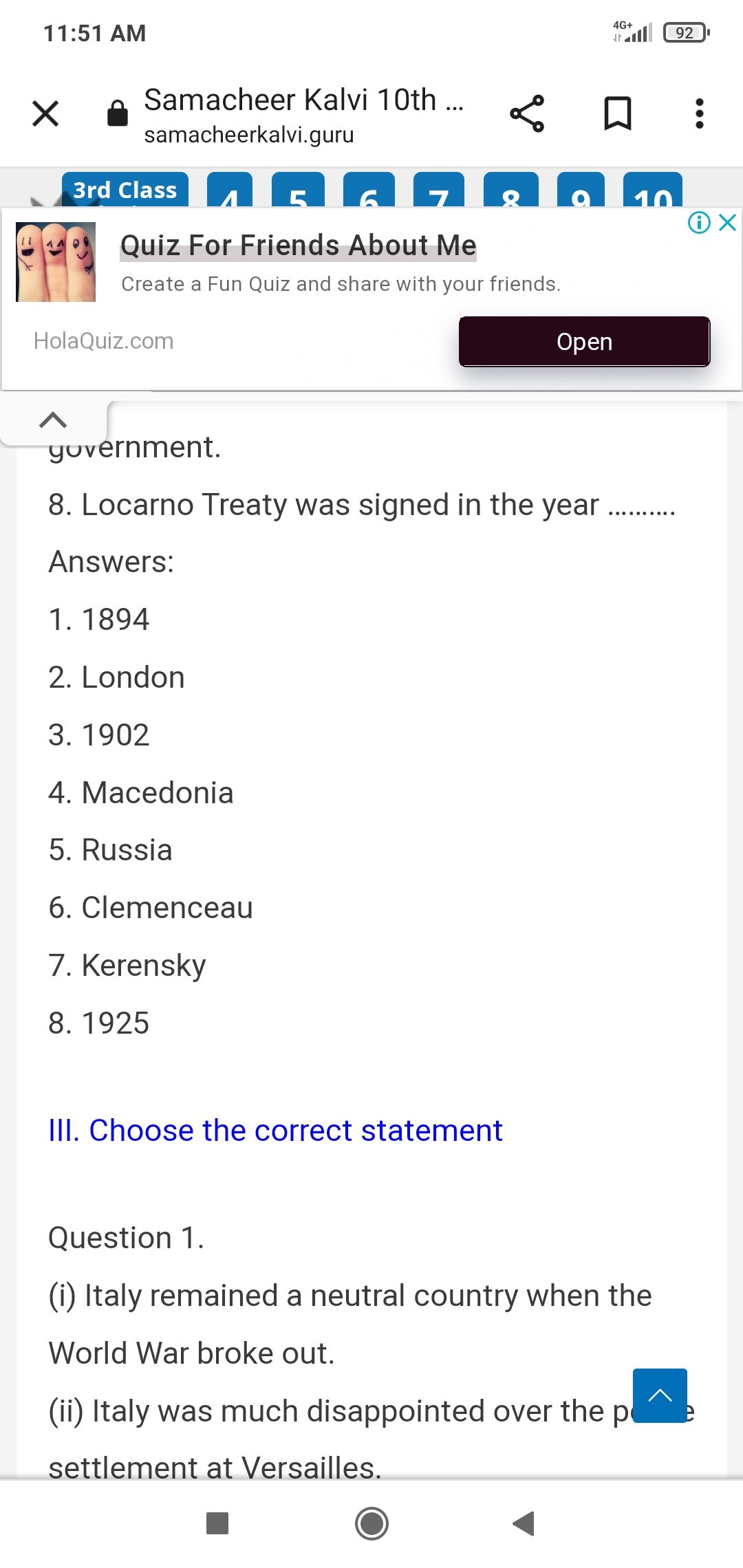Tap Open on the HolaQuiz ad
The height and width of the screenshot is (1568, 743).
tap(584, 342)
